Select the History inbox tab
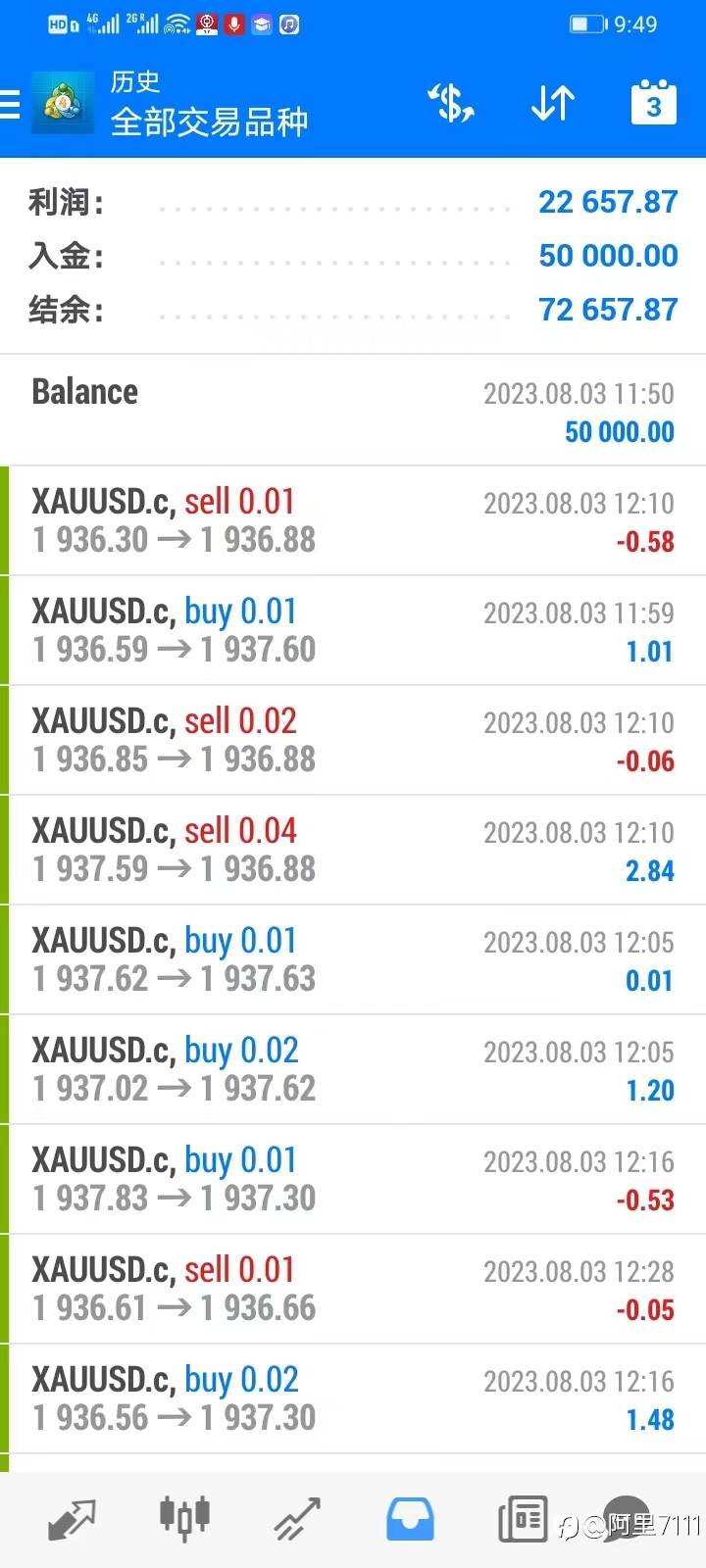Screen dimensions: 706x1568 (410, 1519)
